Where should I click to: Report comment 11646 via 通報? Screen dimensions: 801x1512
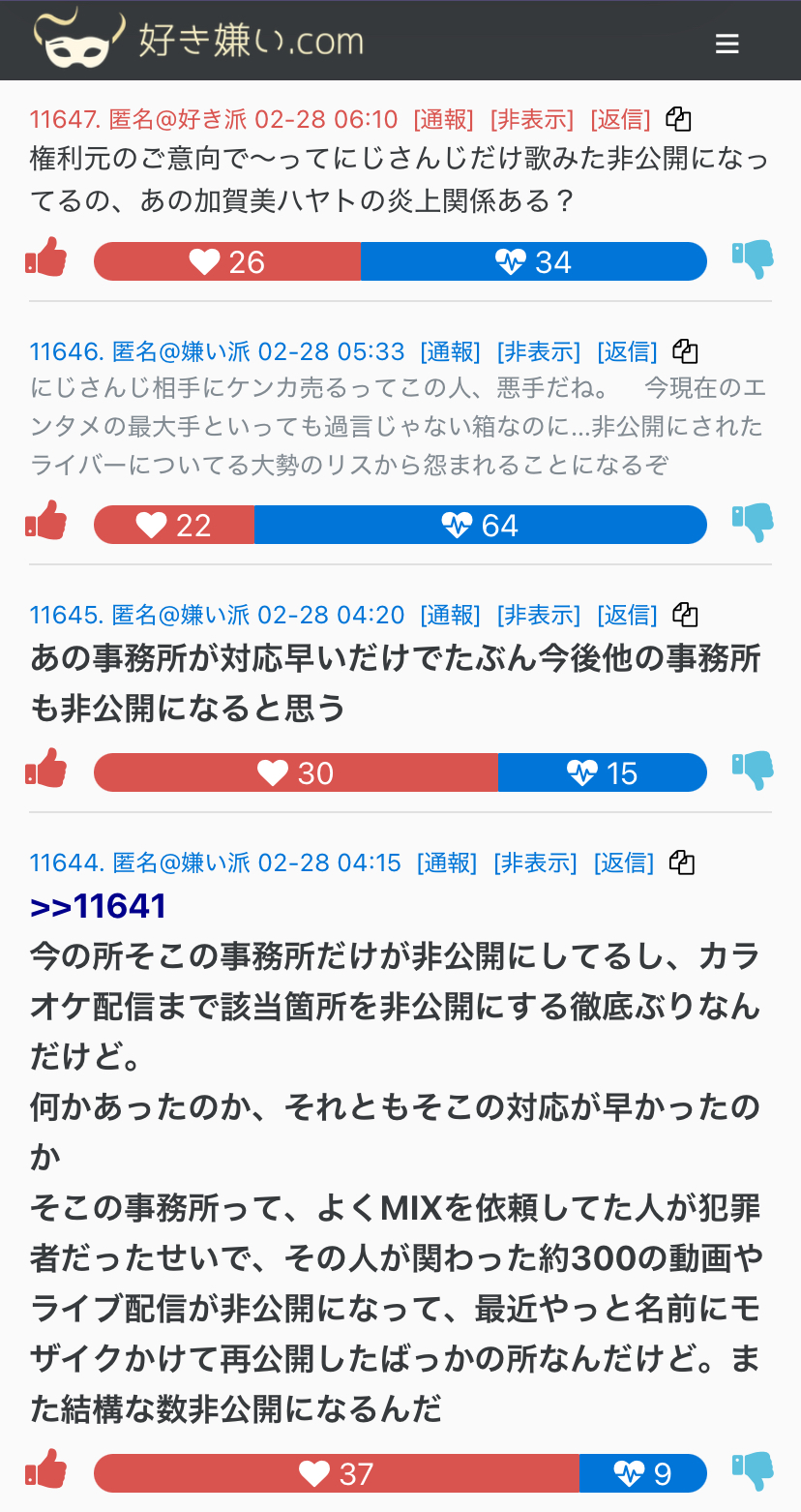coord(450,351)
